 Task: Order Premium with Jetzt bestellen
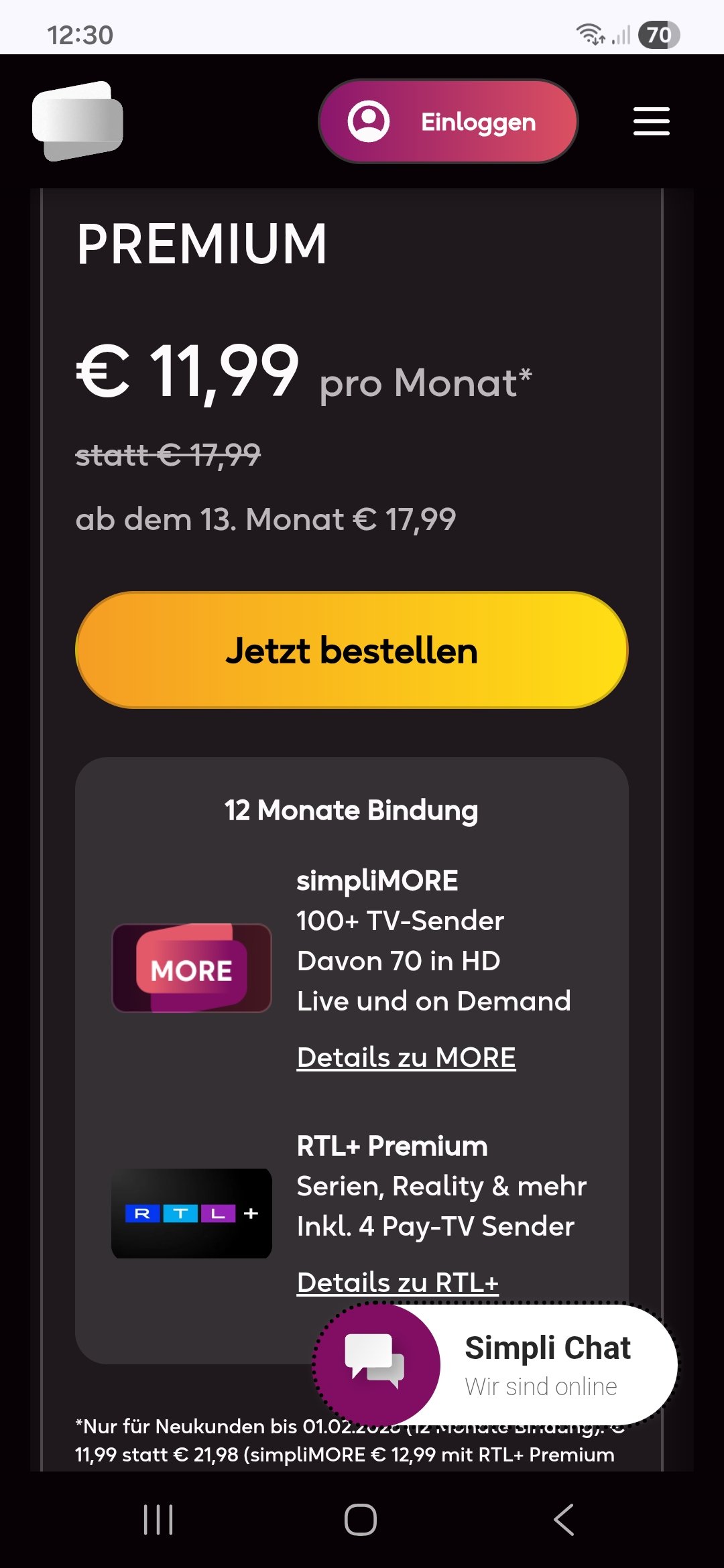click(x=351, y=650)
